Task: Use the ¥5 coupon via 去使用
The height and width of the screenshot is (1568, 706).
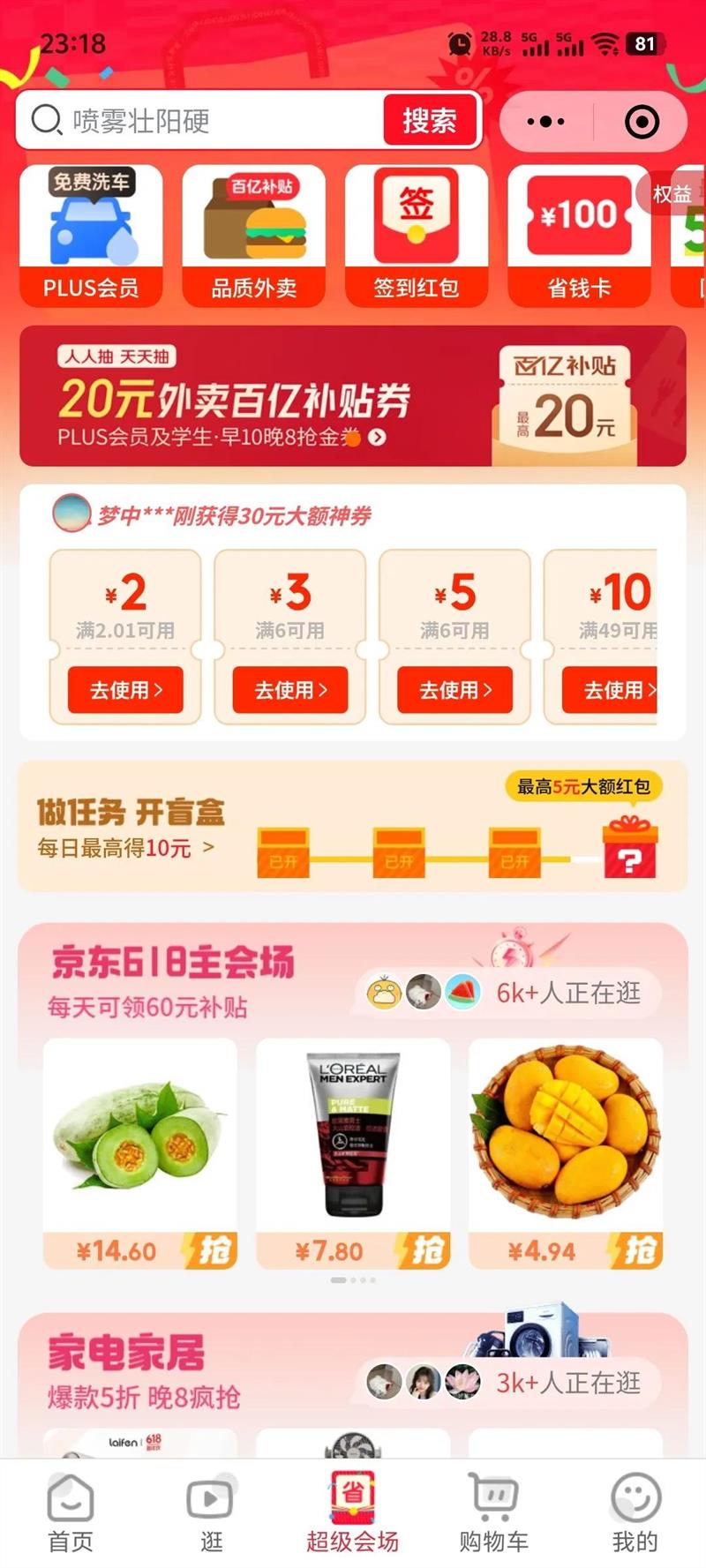Action: [454, 689]
